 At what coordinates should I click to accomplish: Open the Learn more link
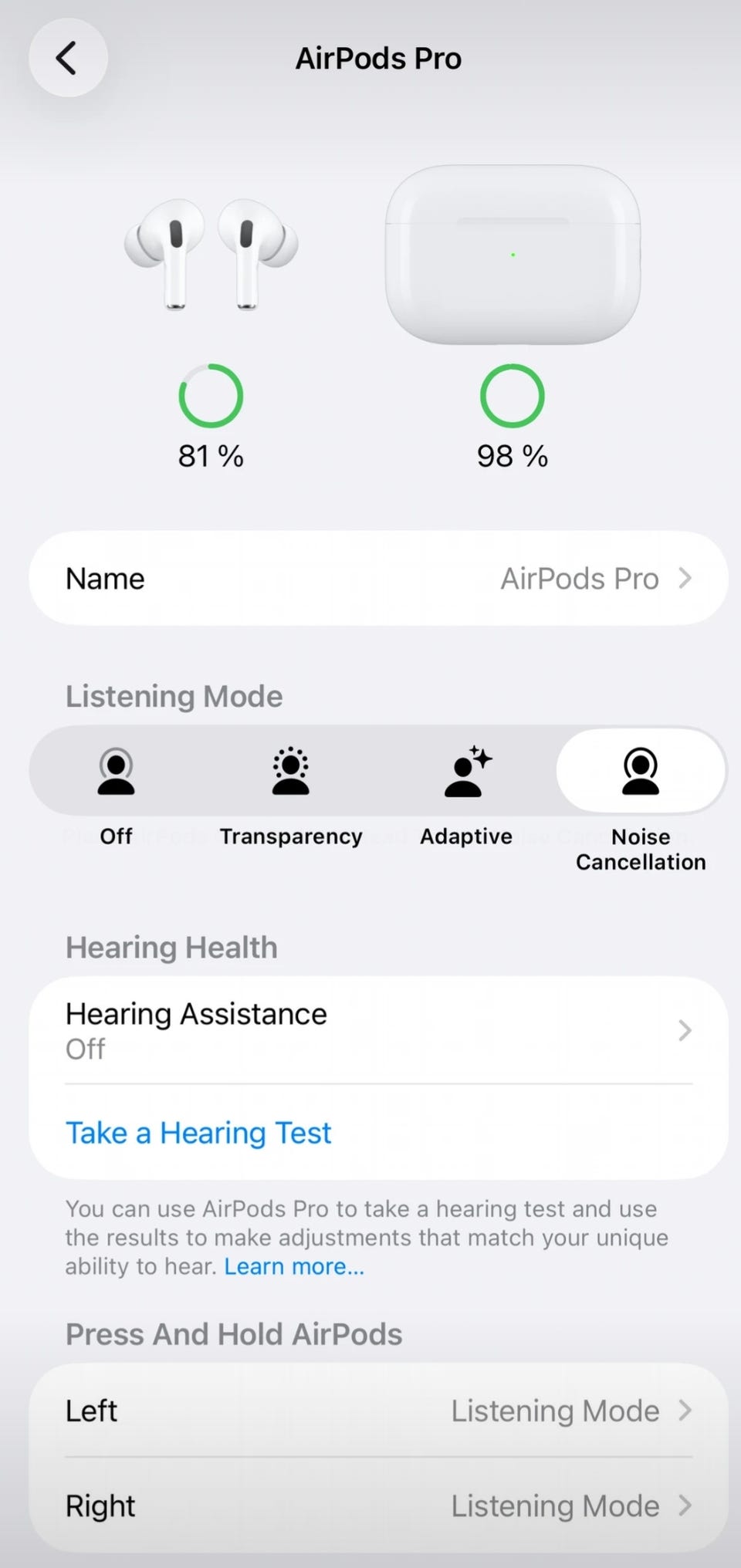[294, 1266]
